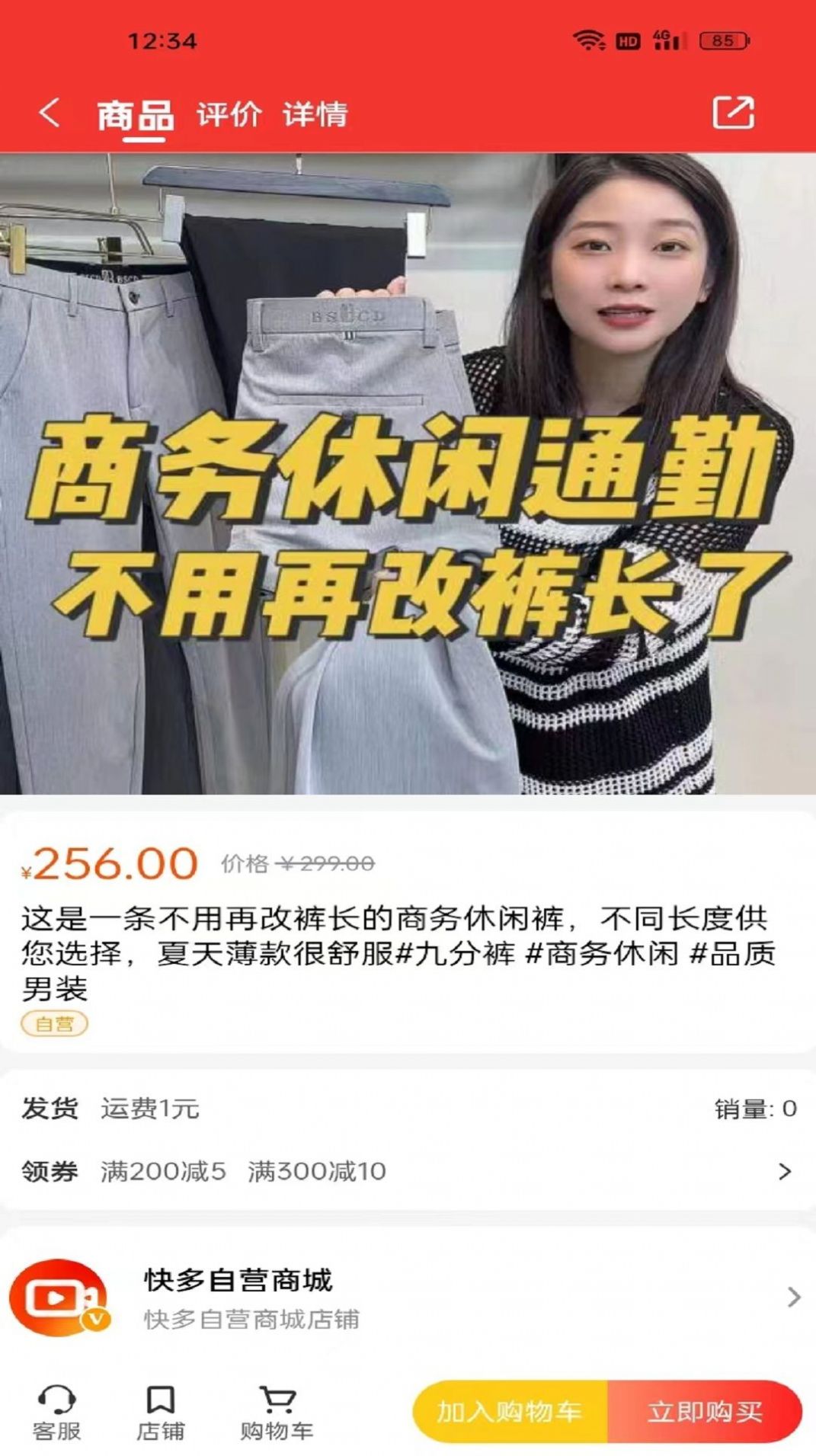Open the 快多自营商城 store page
816x1456 pixels.
point(408,1298)
